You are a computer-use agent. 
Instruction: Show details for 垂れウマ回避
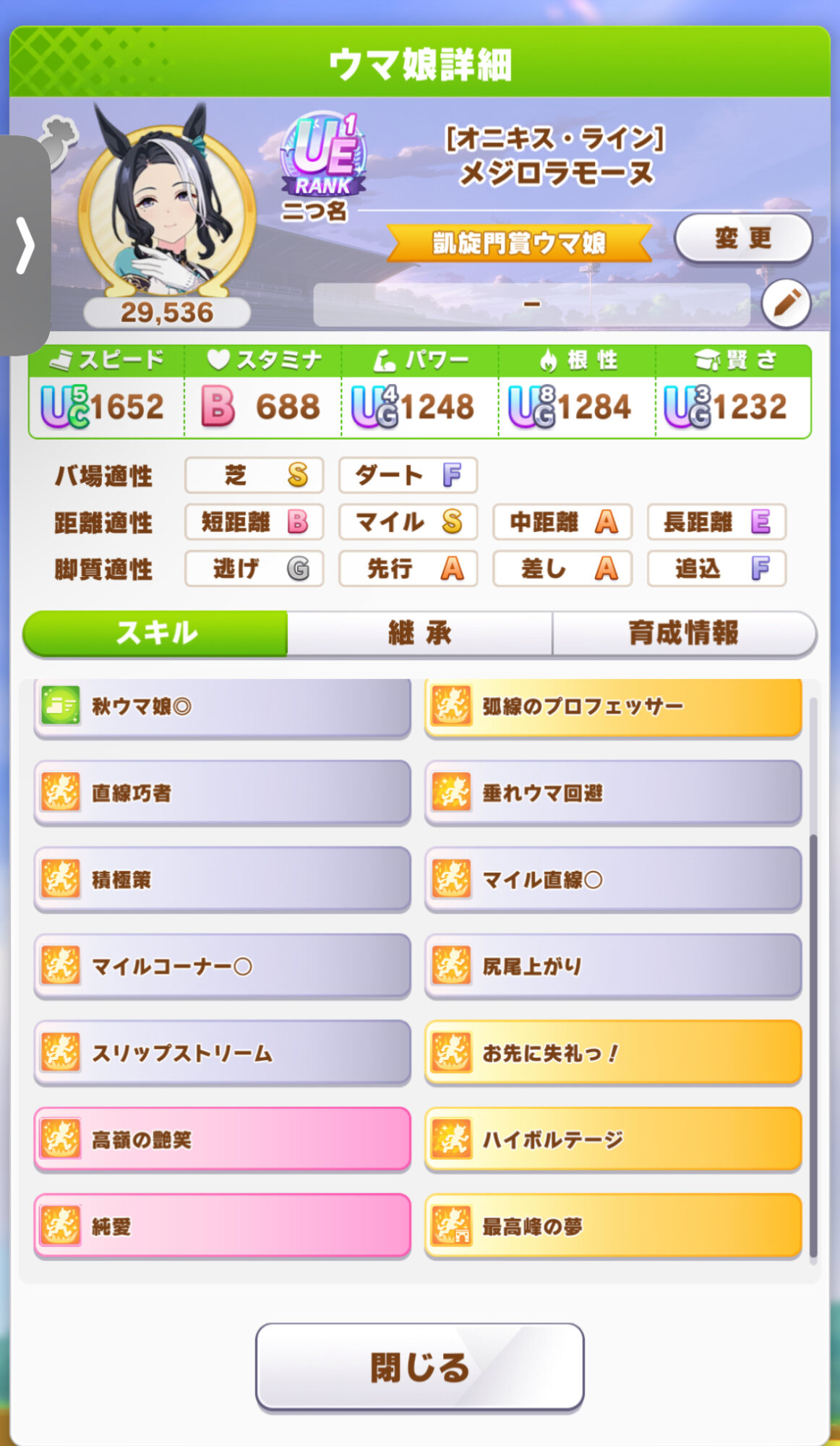613,793
